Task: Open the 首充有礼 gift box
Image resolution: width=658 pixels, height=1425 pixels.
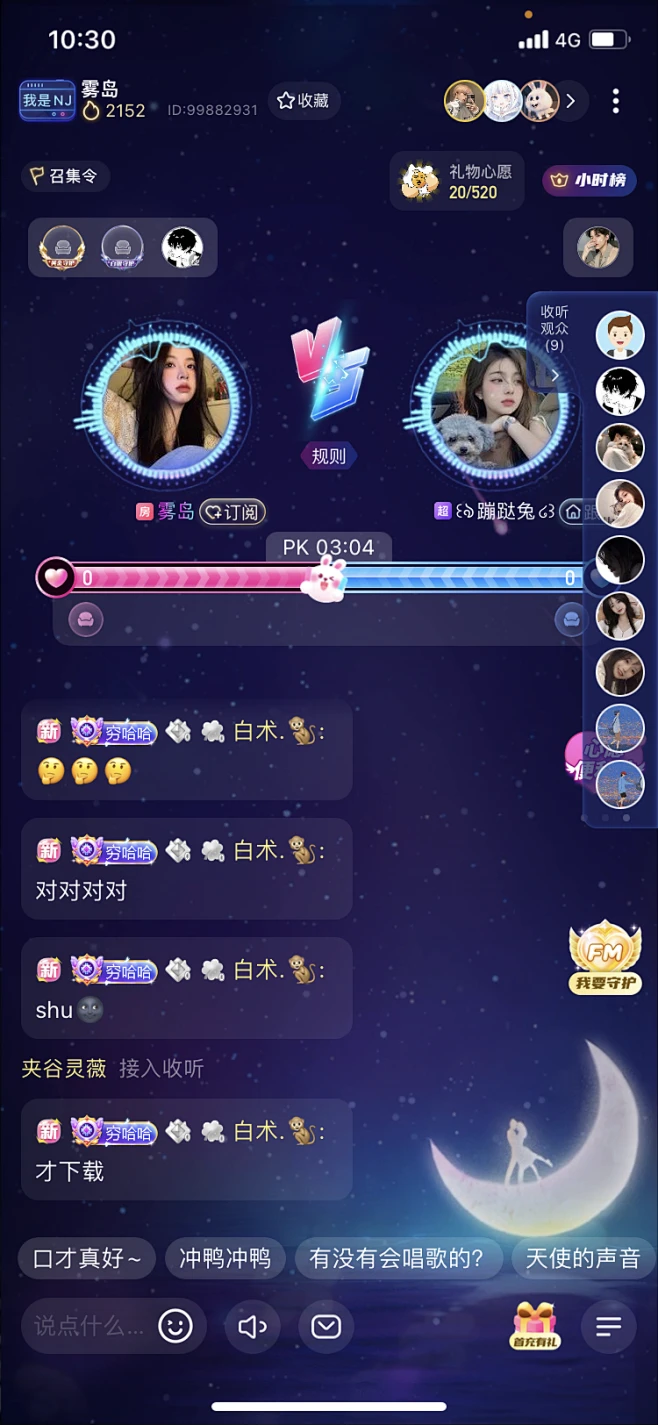Action: [536, 1326]
